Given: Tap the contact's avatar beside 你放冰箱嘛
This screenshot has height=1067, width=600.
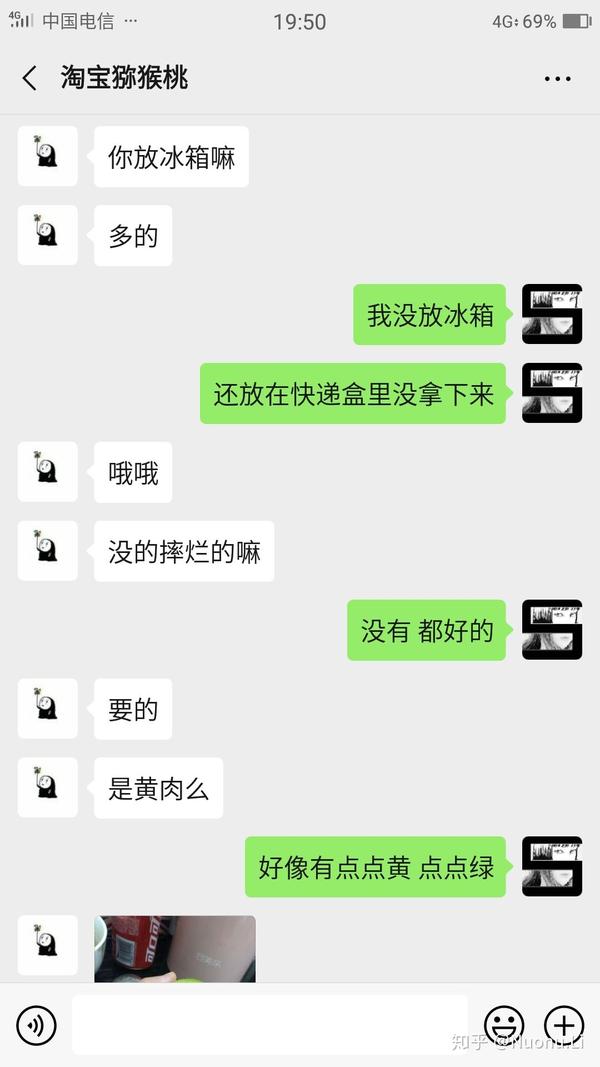Looking at the screenshot, I should (x=47, y=156).
